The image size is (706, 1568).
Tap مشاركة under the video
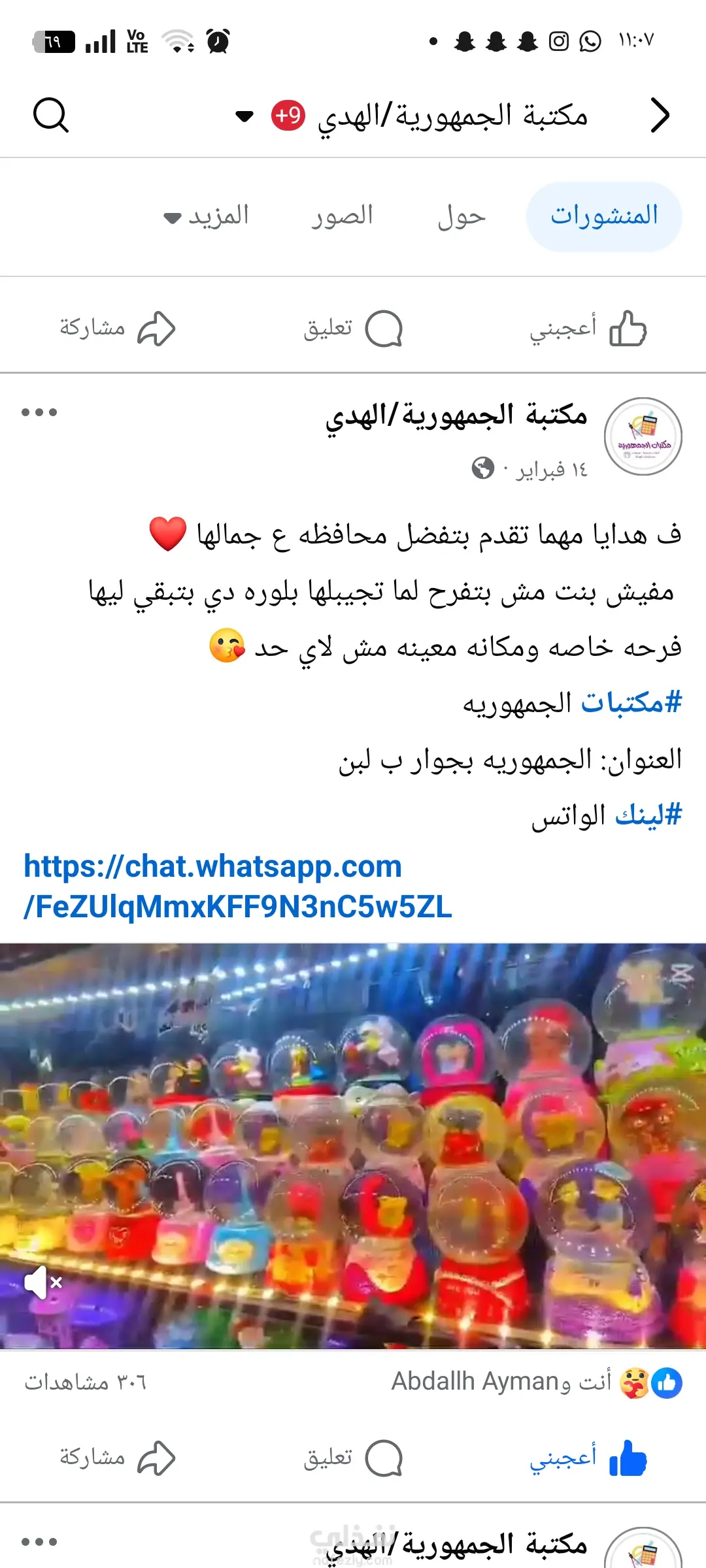[118, 1458]
